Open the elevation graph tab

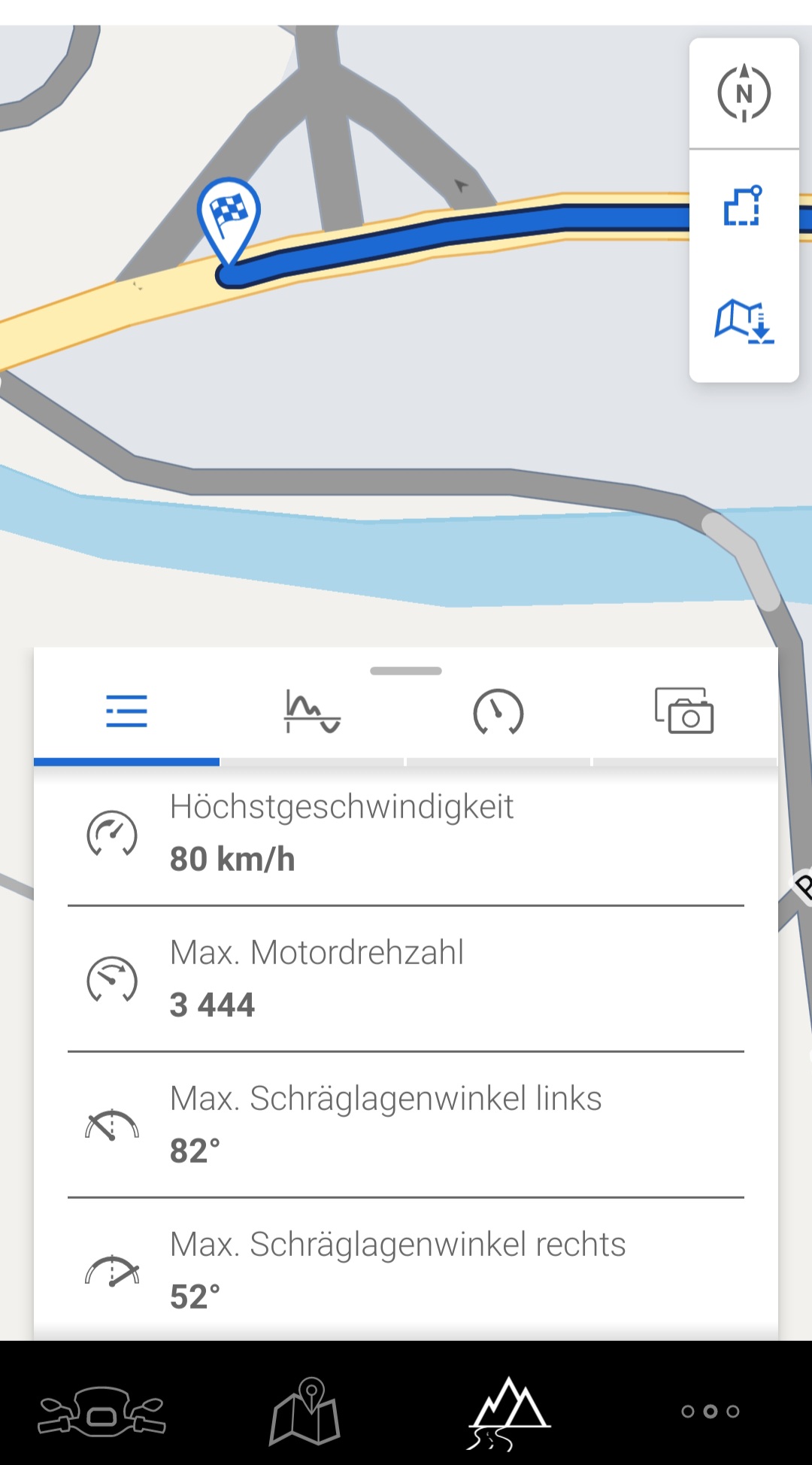pyautogui.click(x=312, y=711)
